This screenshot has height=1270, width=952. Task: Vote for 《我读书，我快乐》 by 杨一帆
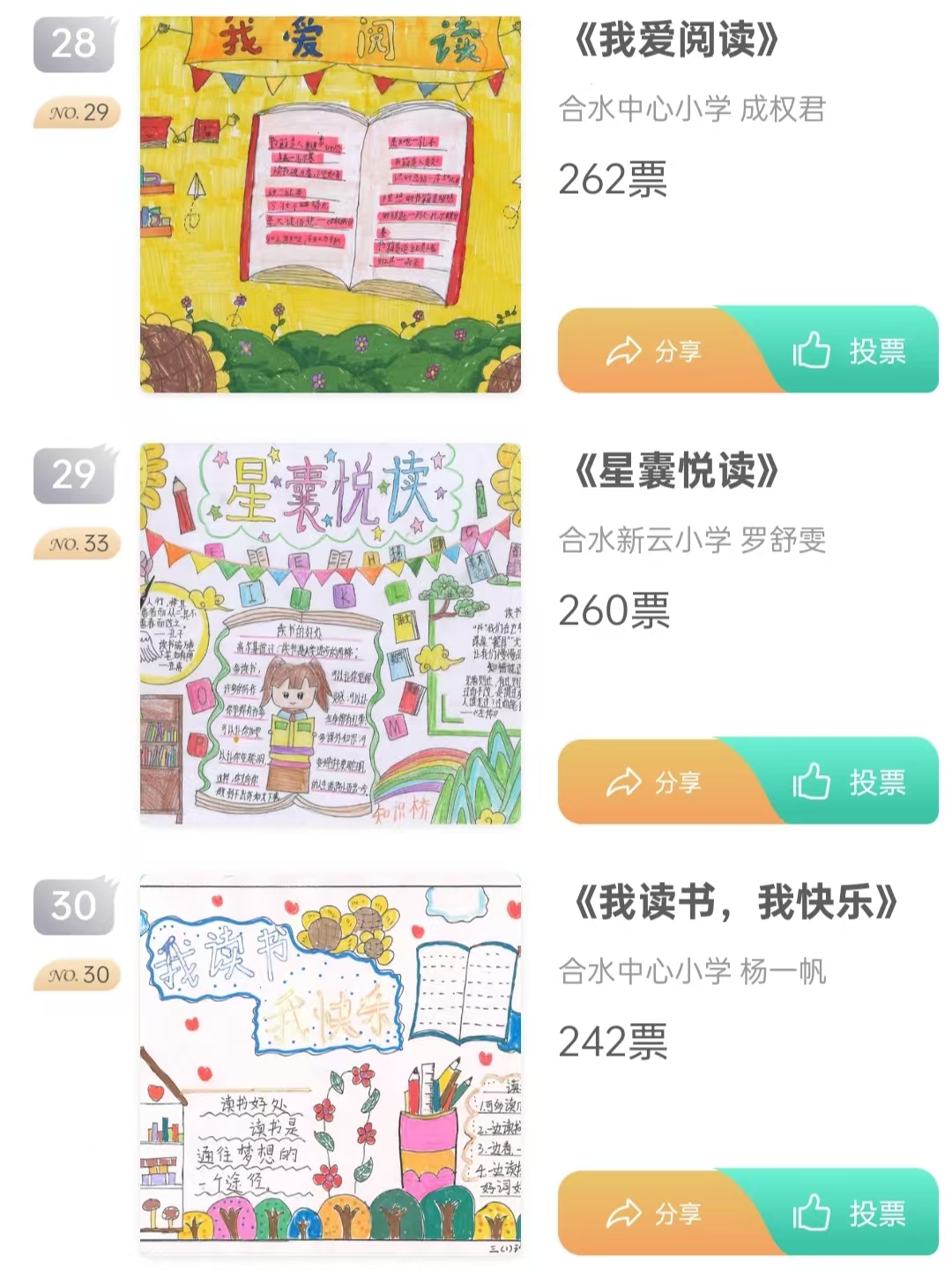coord(849,1213)
